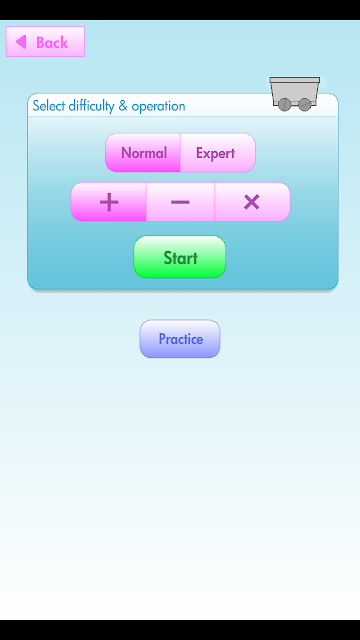360x640 pixels.
Task: Open Practice mode
Action: [x=180, y=339]
